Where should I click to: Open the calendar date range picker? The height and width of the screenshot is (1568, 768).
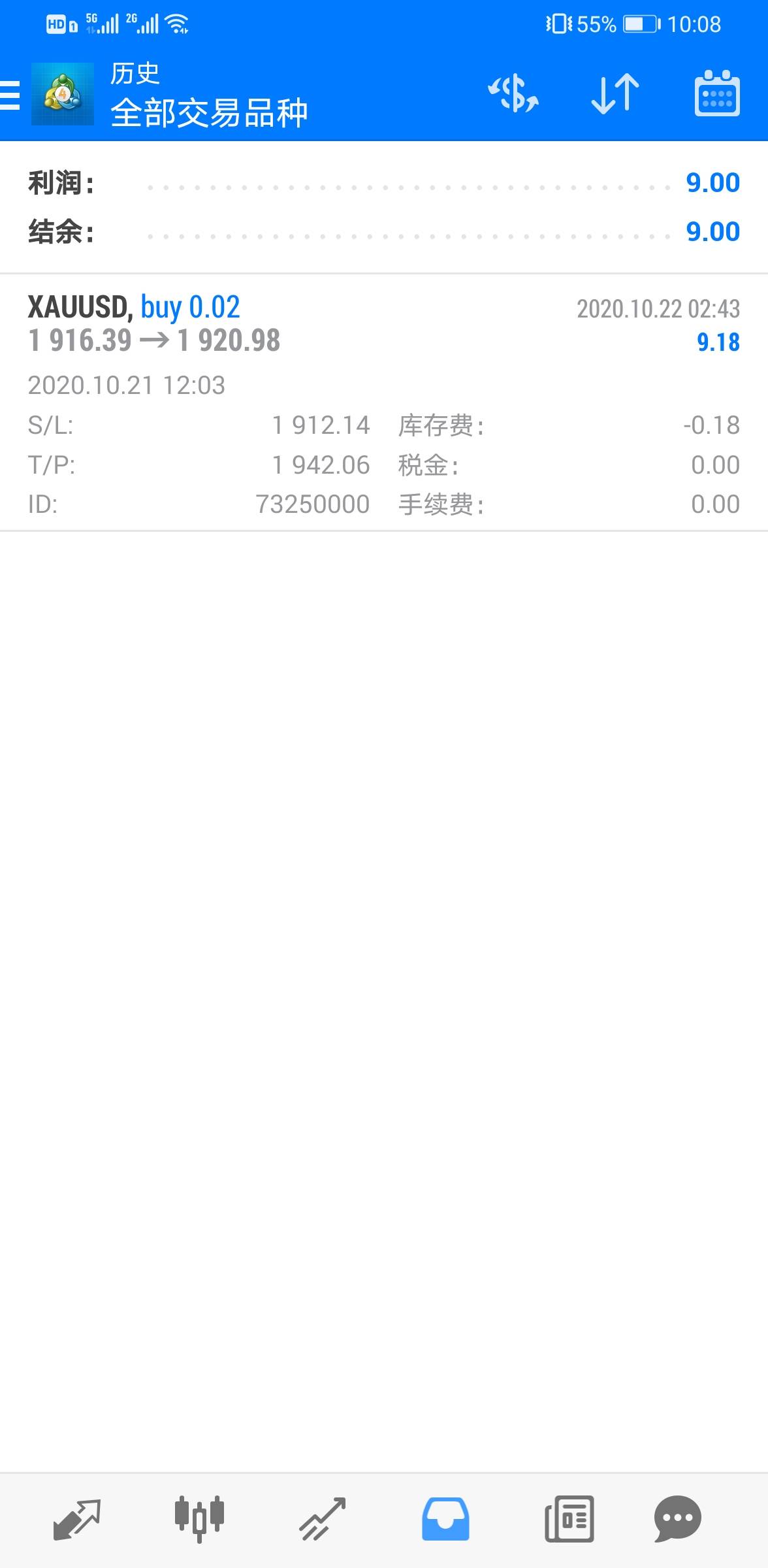(x=717, y=93)
